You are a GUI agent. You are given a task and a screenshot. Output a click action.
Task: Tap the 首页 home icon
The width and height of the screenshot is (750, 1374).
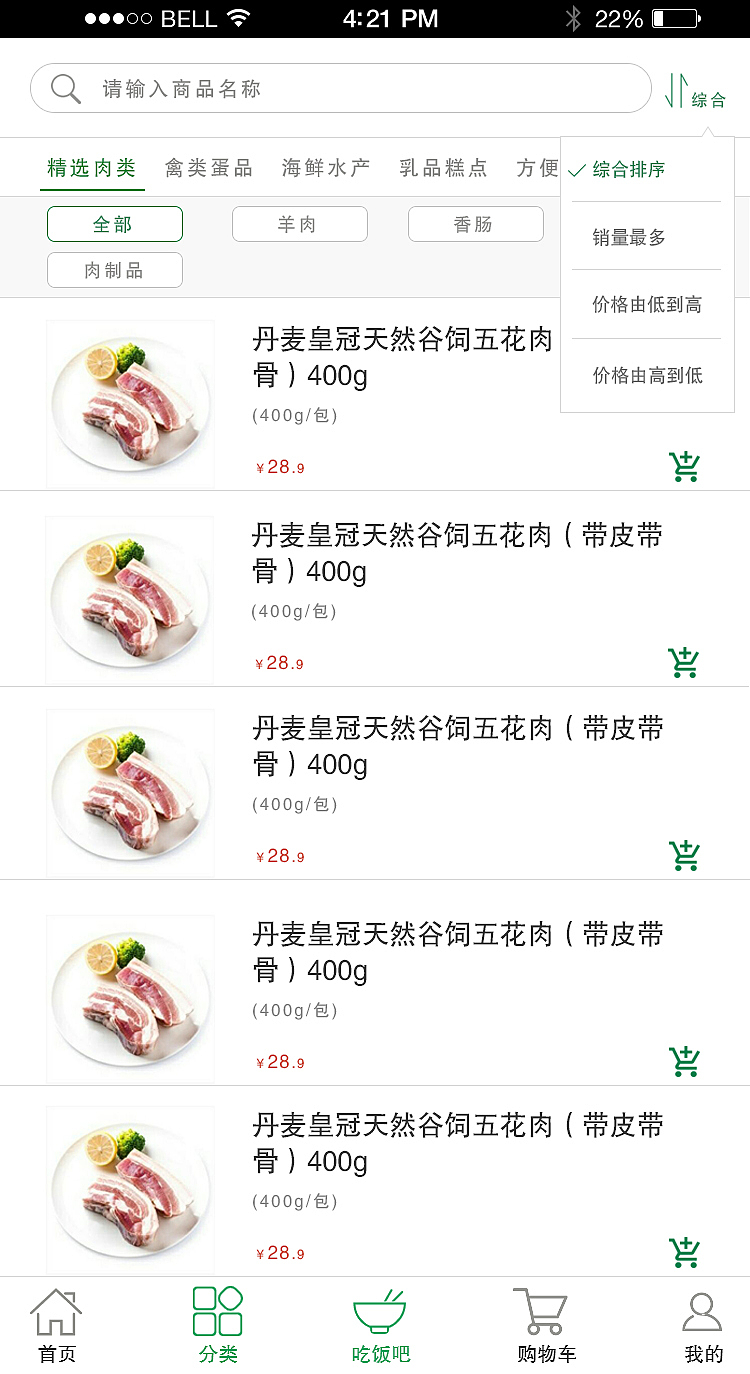[x=56, y=1310]
